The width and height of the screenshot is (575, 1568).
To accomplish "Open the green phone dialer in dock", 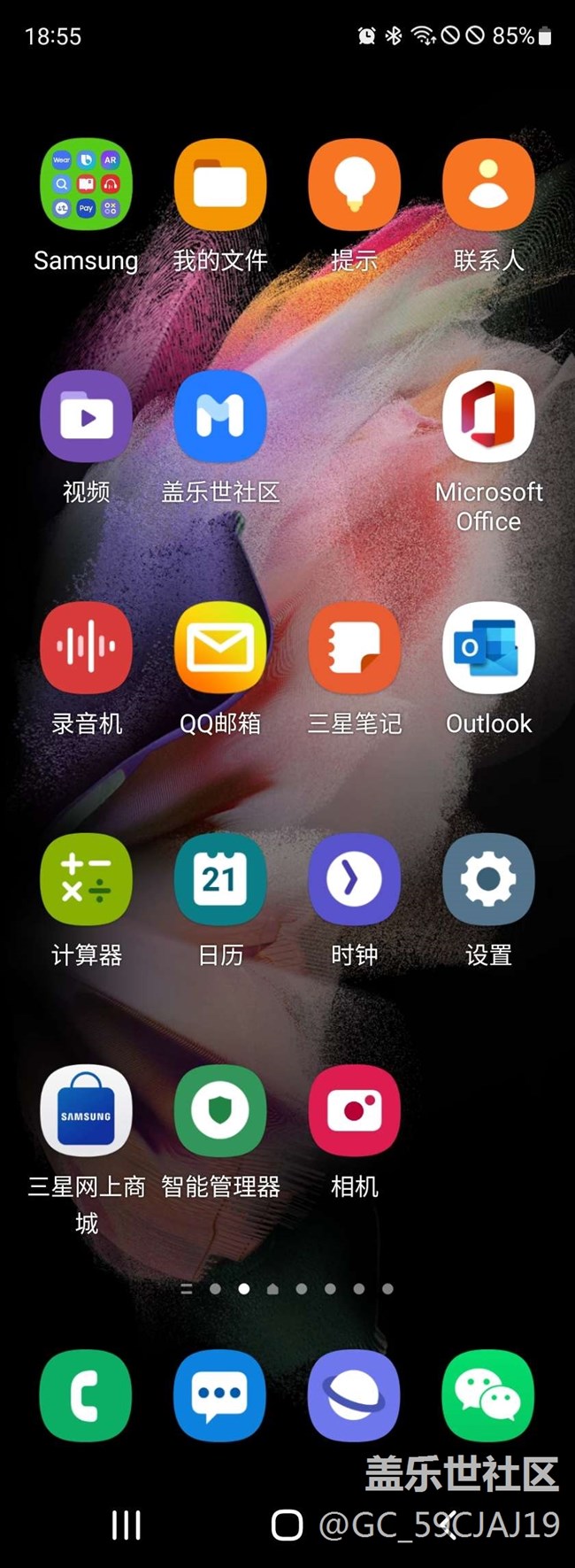I will [x=86, y=1395].
